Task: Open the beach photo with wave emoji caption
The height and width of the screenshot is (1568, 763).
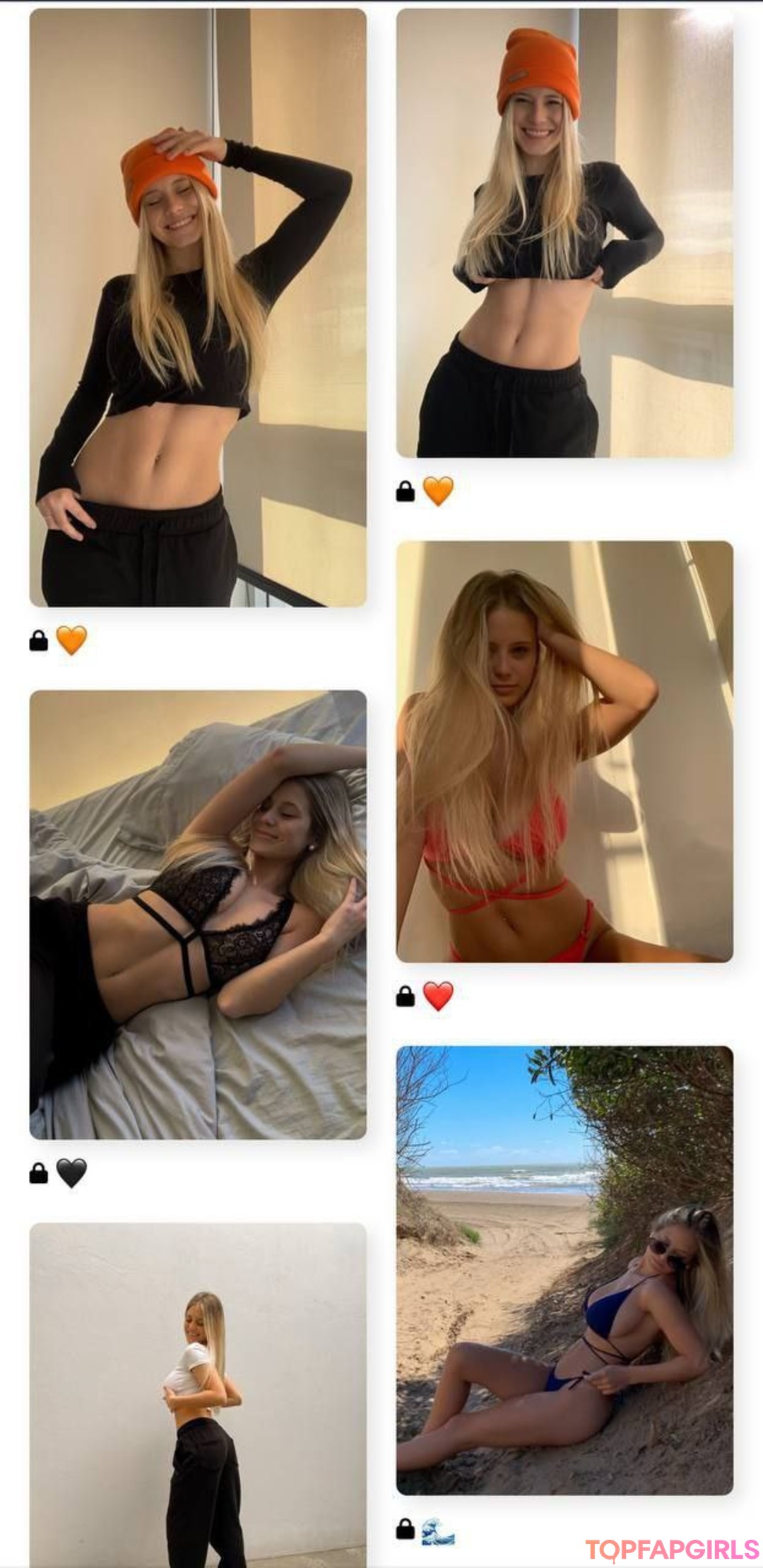Action: (x=564, y=1270)
